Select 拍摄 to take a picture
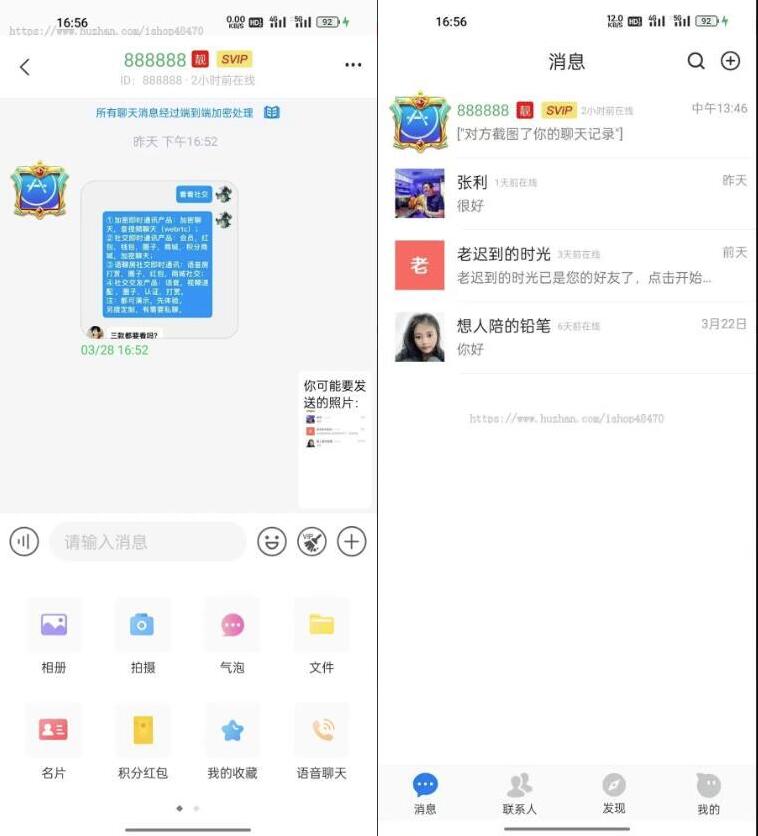This screenshot has height=836, width=758. point(143,626)
